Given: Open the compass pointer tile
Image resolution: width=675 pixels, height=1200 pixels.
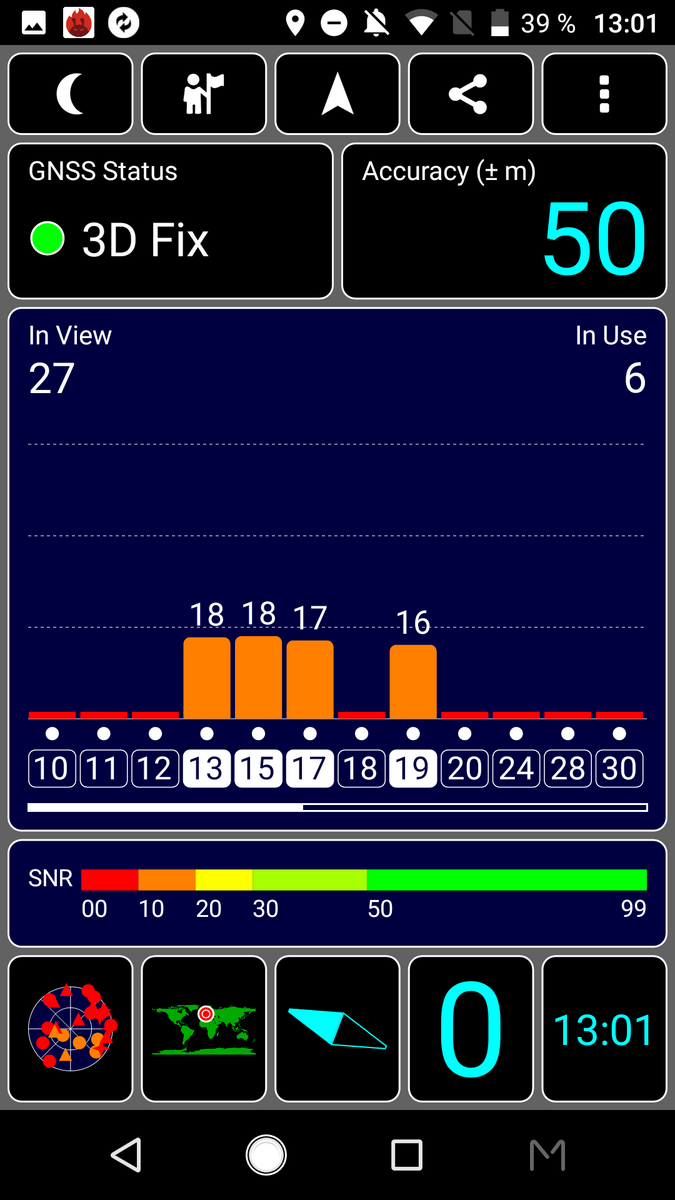Looking at the screenshot, I should [x=337, y=1028].
